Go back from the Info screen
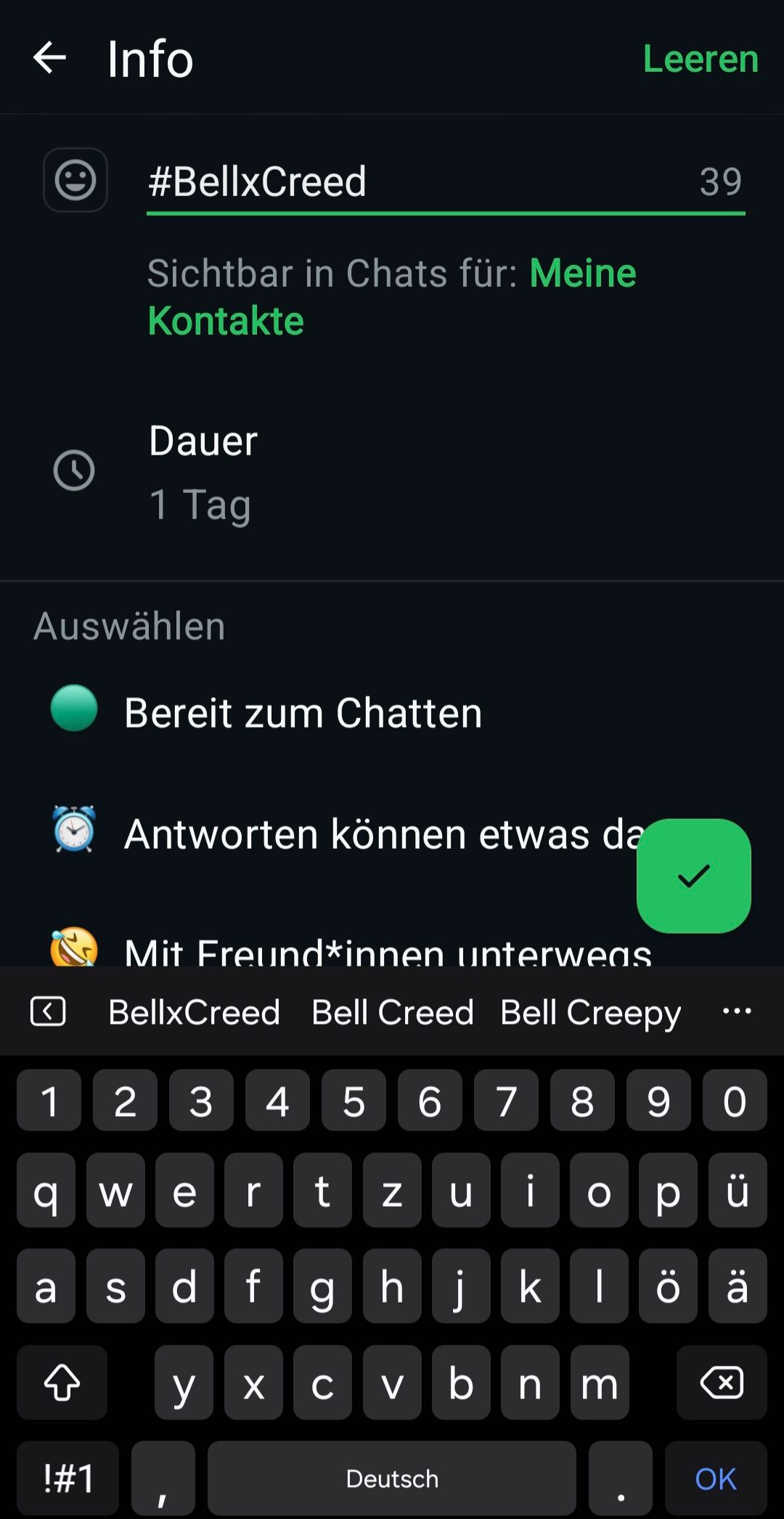 [49, 58]
